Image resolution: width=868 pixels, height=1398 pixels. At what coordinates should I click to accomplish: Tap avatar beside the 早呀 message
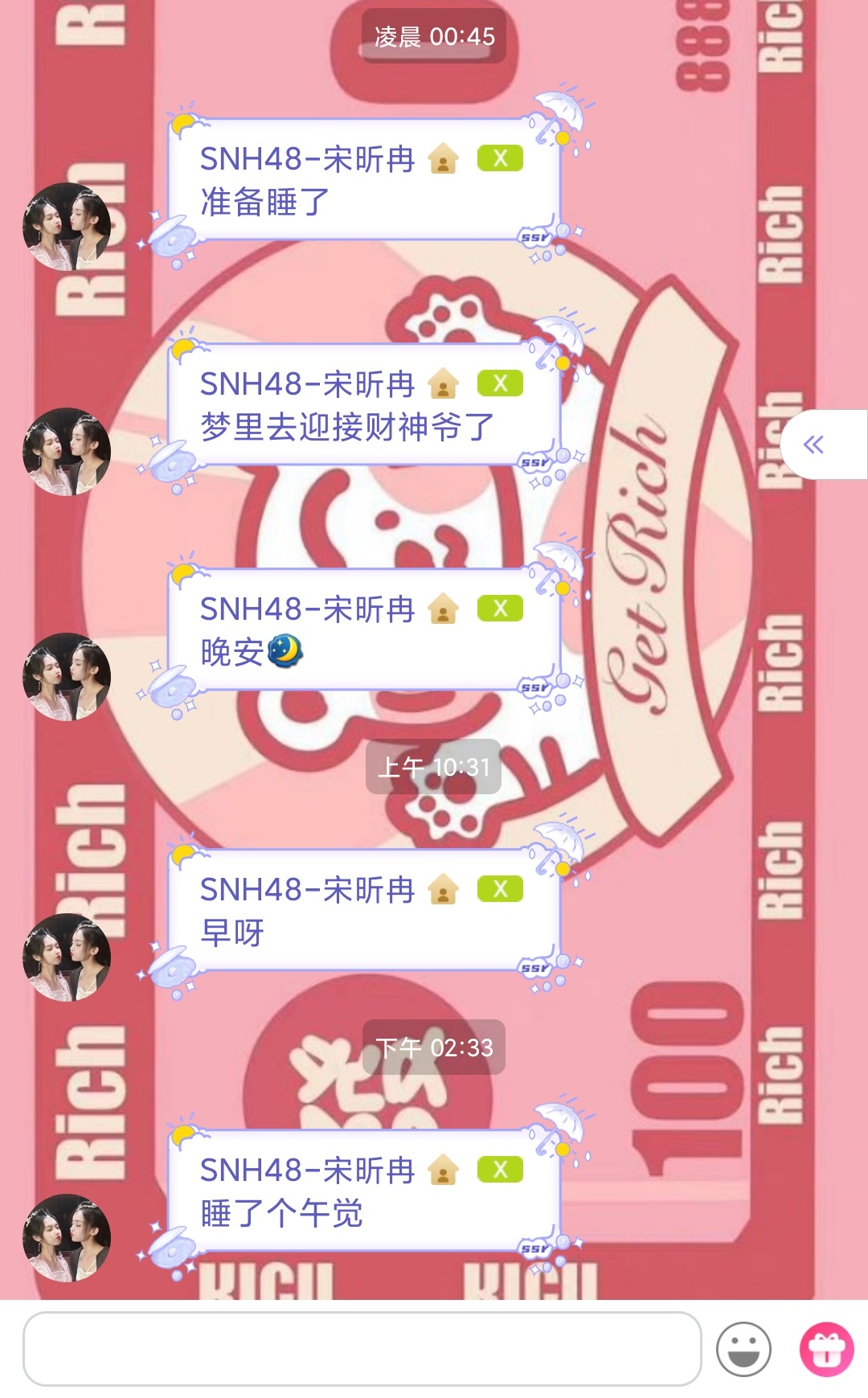point(67,957)
